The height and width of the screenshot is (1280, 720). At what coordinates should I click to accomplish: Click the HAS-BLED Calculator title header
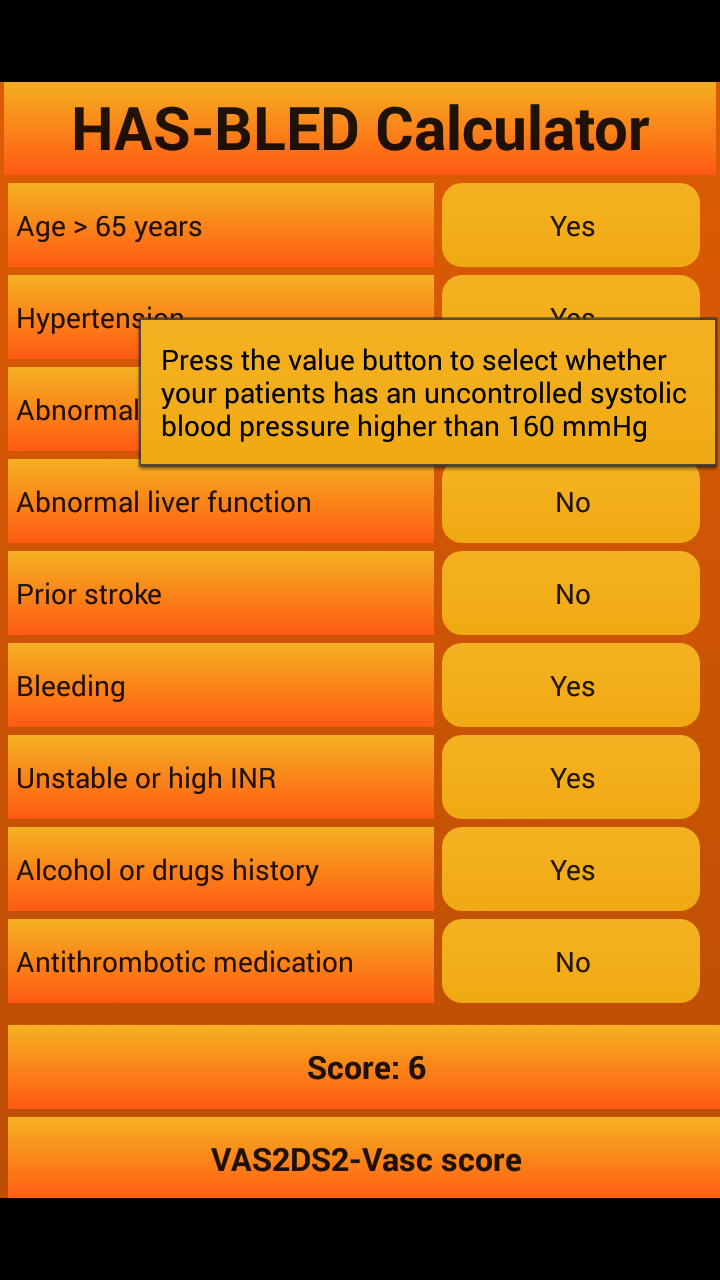[360, 128]
